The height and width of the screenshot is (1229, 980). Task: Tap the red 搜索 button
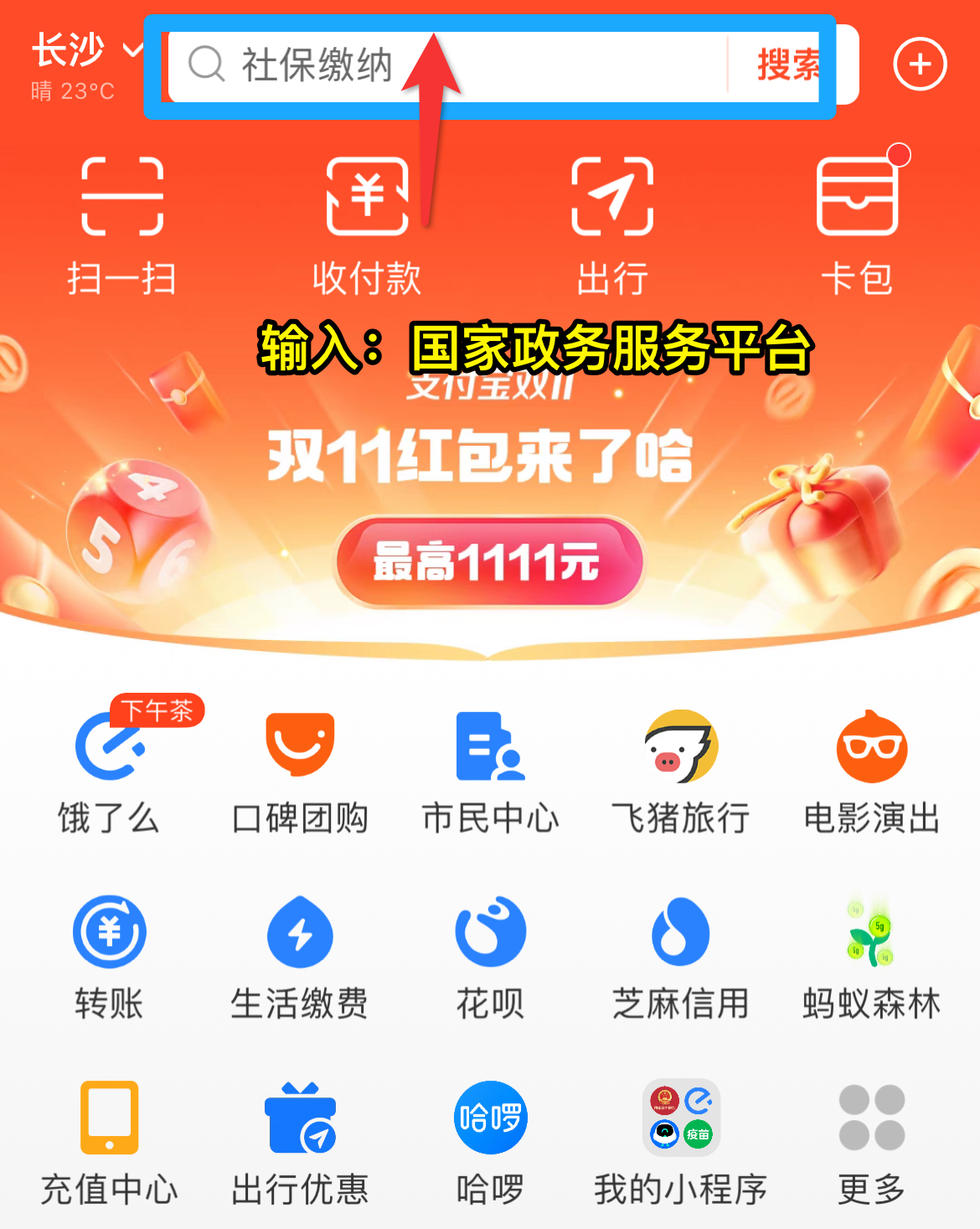(x=787, y=65)
